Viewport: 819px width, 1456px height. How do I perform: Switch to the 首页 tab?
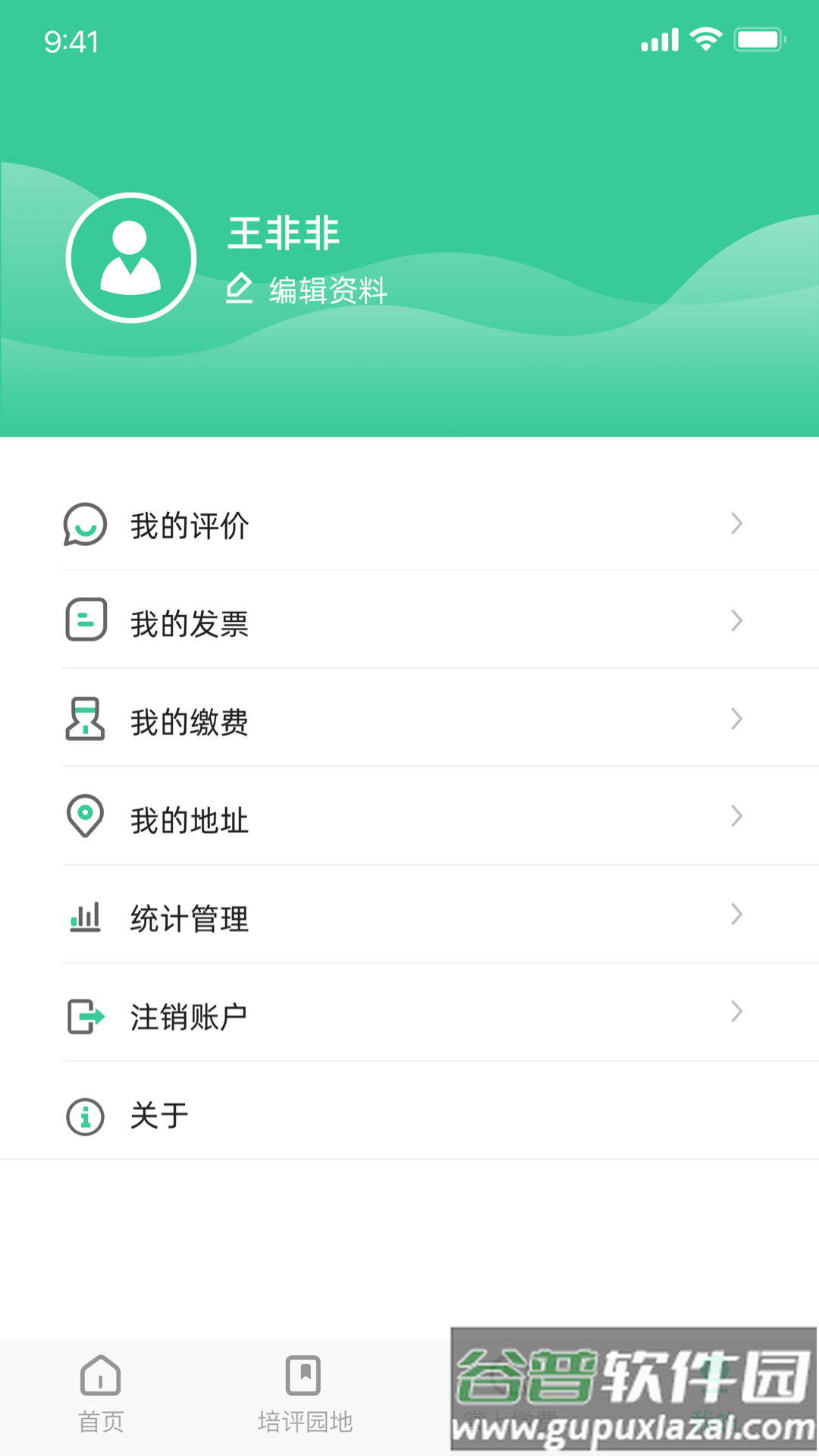pyautogui.click(x=101, y=1393)
